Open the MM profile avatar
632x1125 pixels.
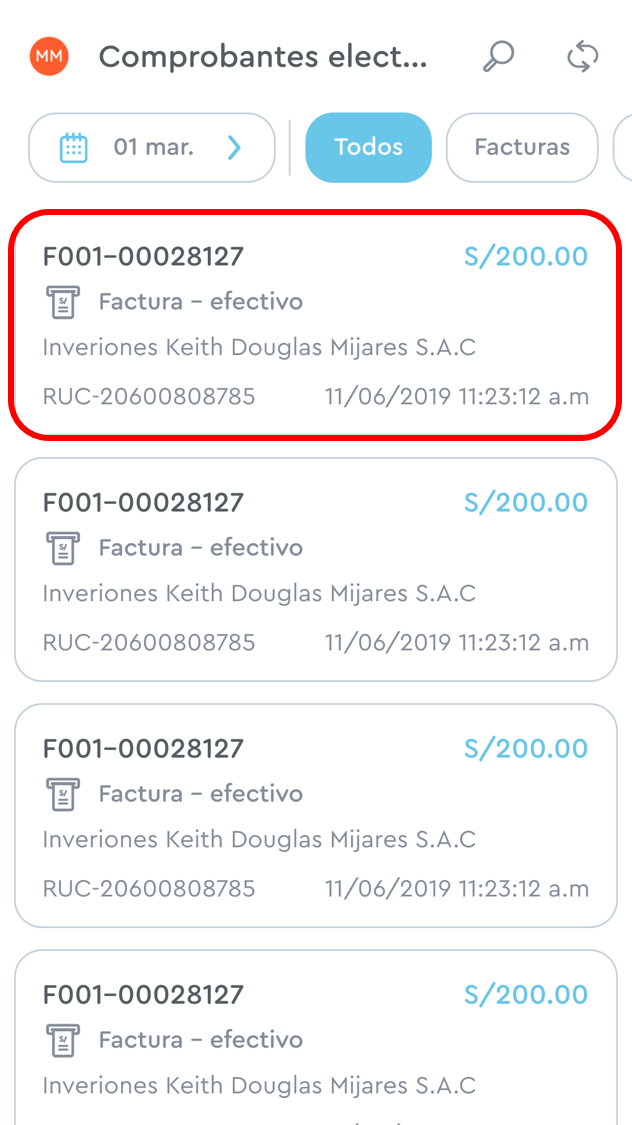(49, 56)
